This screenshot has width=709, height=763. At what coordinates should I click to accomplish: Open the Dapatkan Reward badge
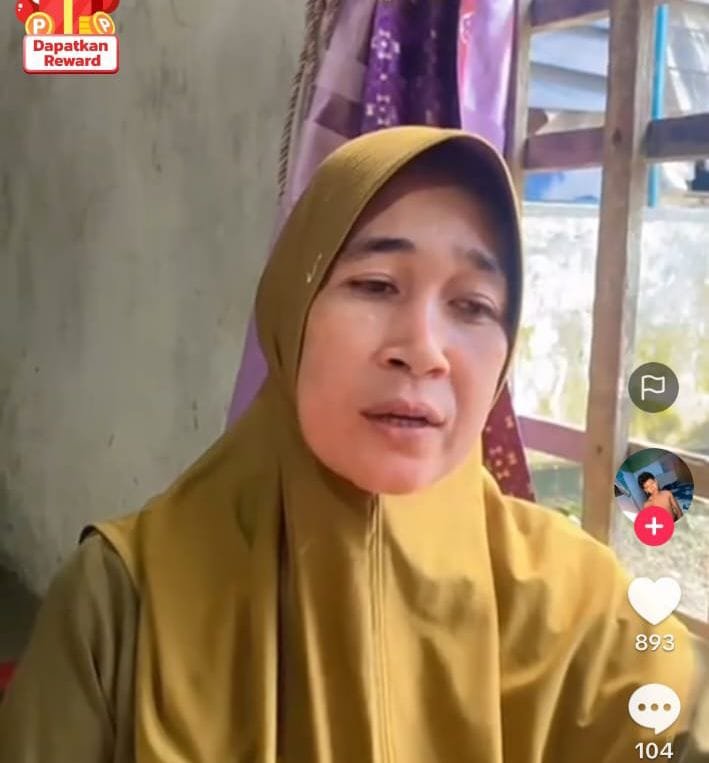70,40
